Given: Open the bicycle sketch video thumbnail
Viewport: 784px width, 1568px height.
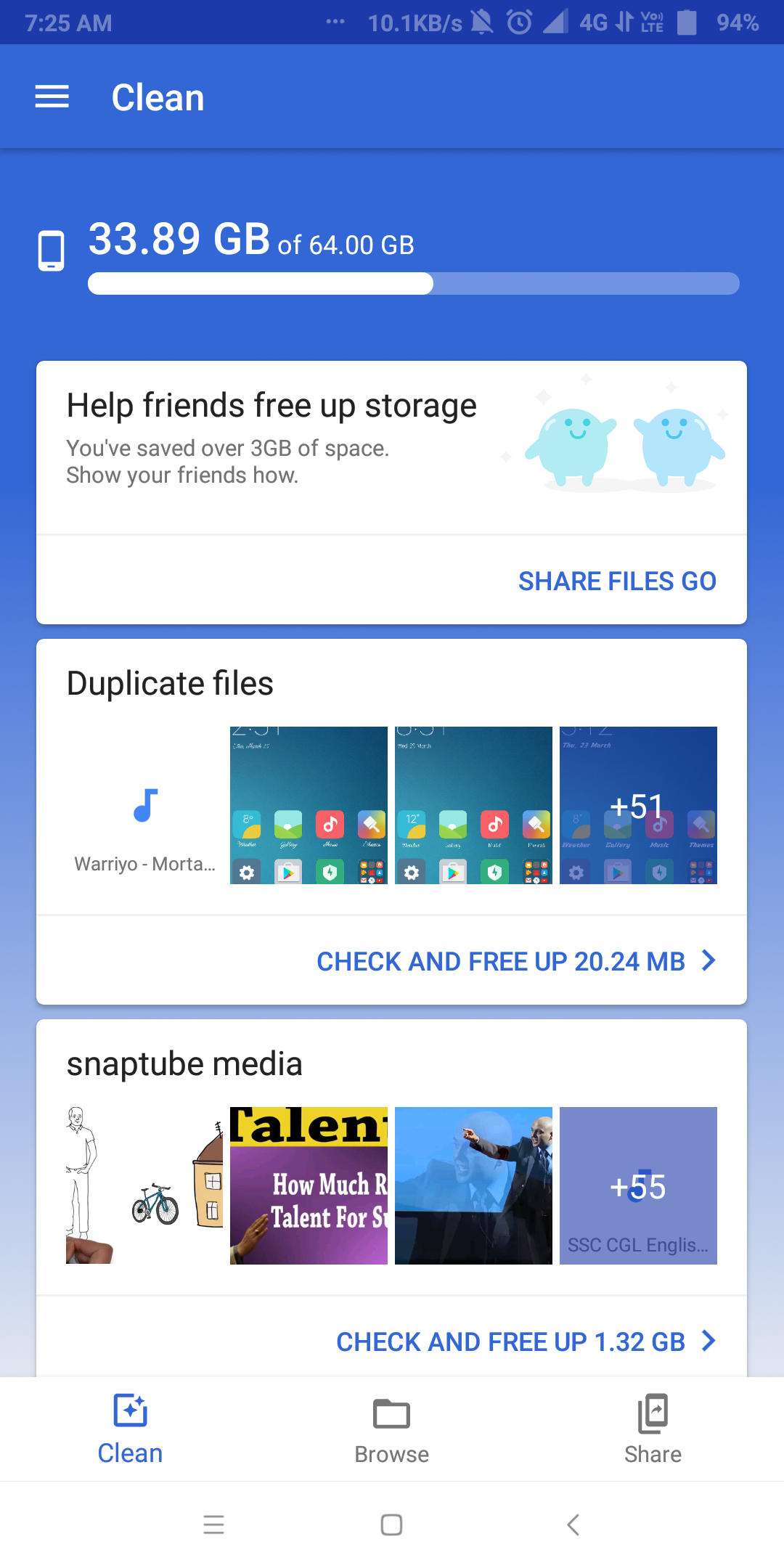Looking at the screenshot, I should tap(144, 1186).
